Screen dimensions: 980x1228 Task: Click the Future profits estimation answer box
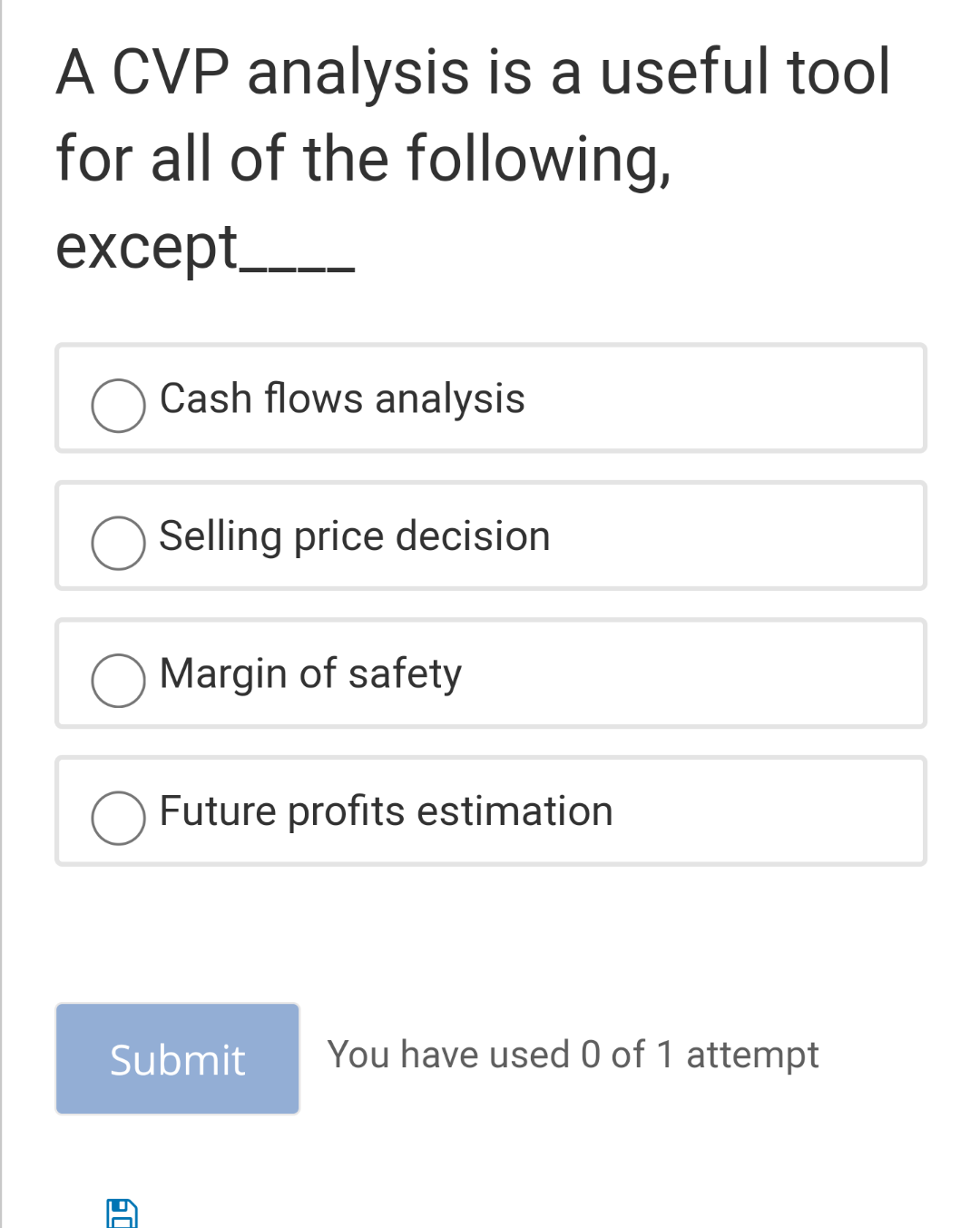(490, 810)
